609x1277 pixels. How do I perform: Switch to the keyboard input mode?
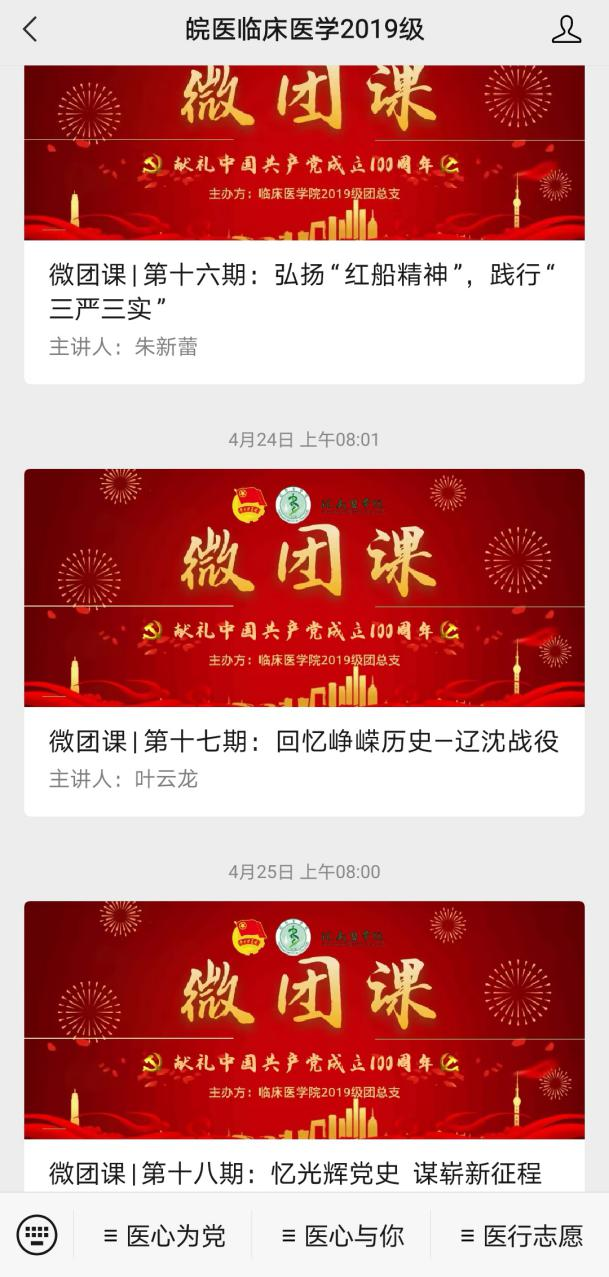(37, 1235)
